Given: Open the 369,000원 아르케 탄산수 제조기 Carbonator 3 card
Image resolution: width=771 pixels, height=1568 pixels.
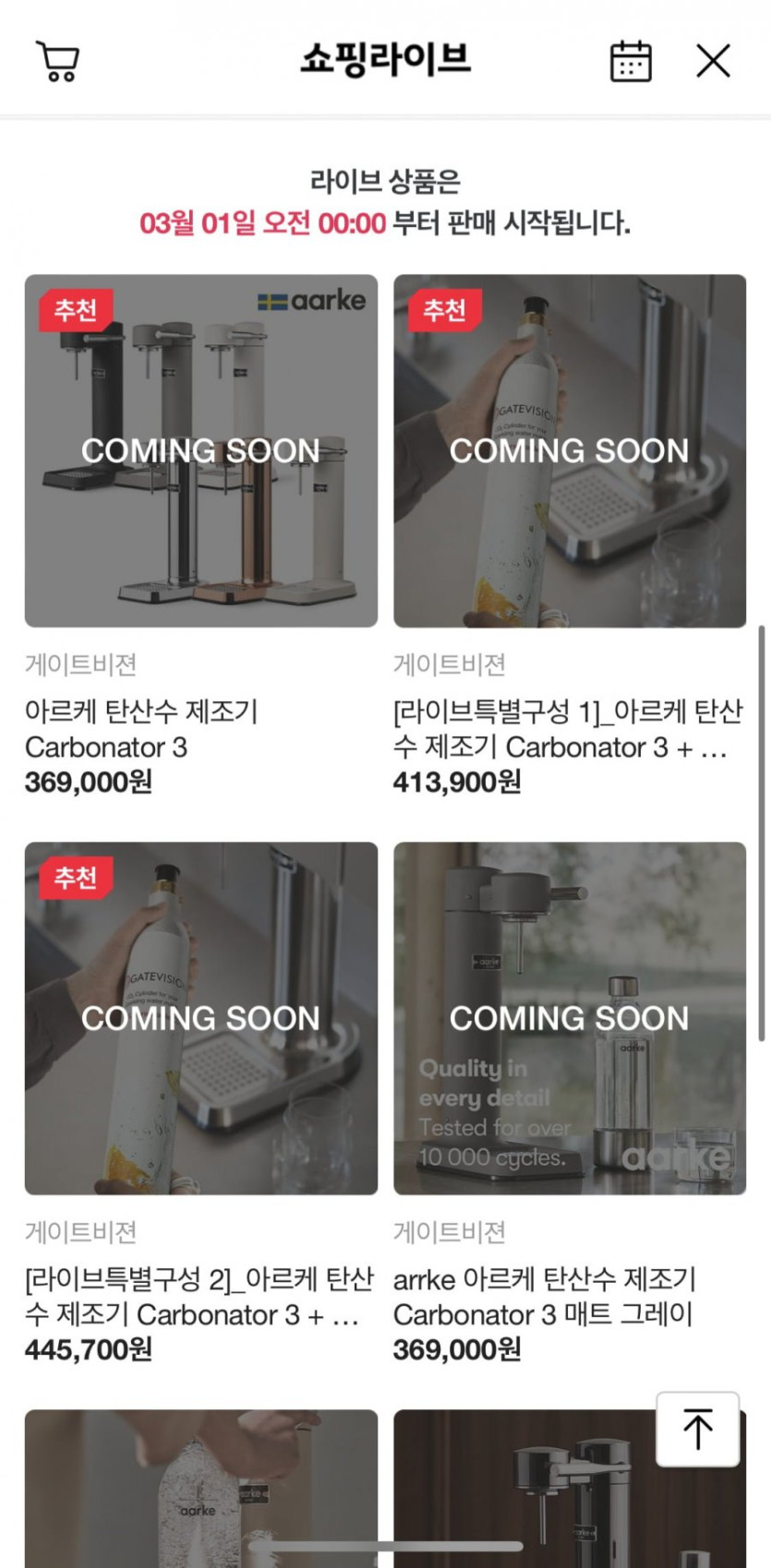Looking at the screenshot, I should 200,451.
